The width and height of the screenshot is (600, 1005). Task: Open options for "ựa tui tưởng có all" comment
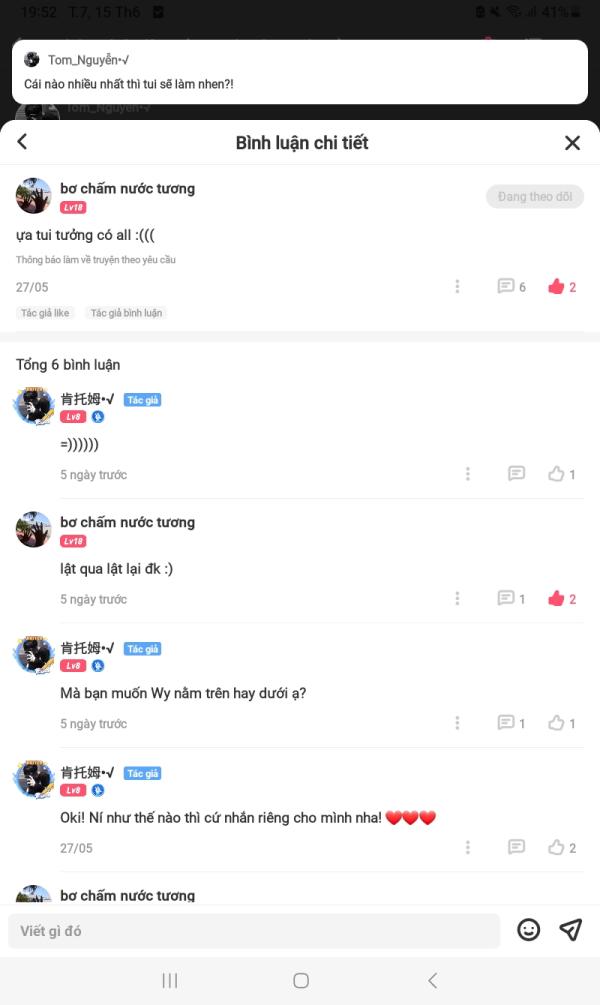[x=457, y=287]
